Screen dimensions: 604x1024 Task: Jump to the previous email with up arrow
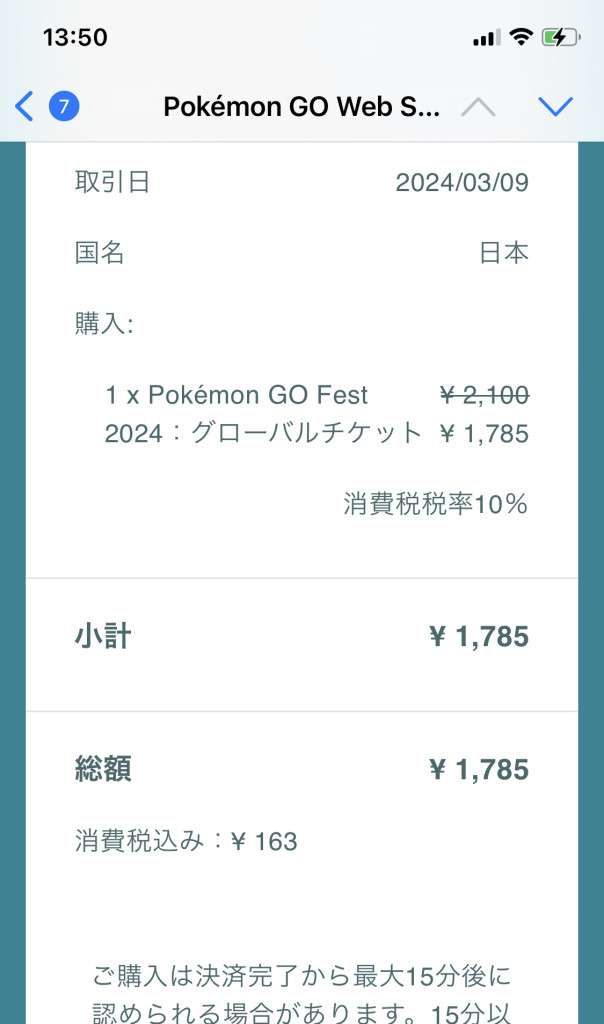click(478, 107)
